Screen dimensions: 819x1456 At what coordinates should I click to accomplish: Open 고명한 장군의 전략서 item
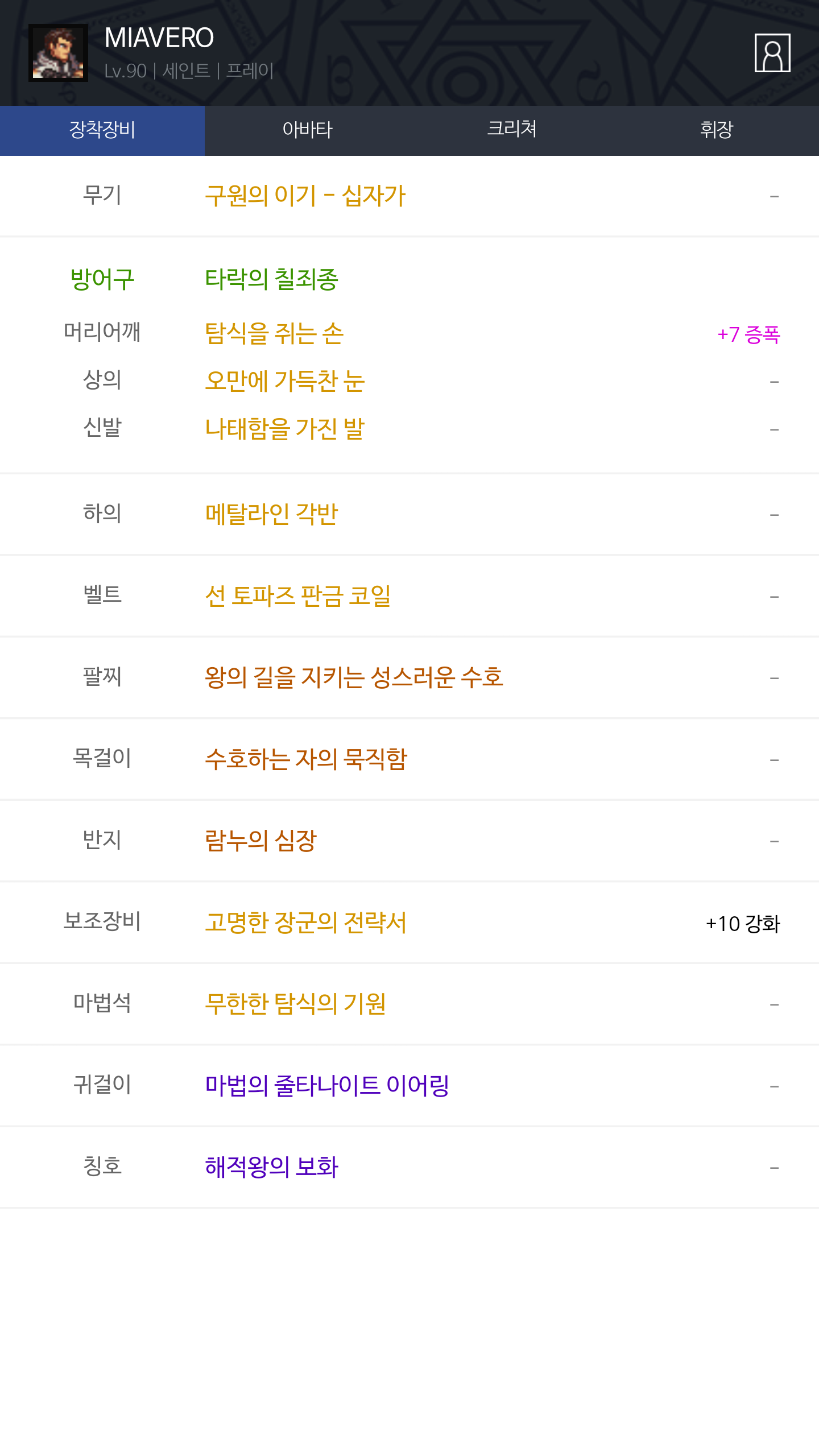click(305, 923)
